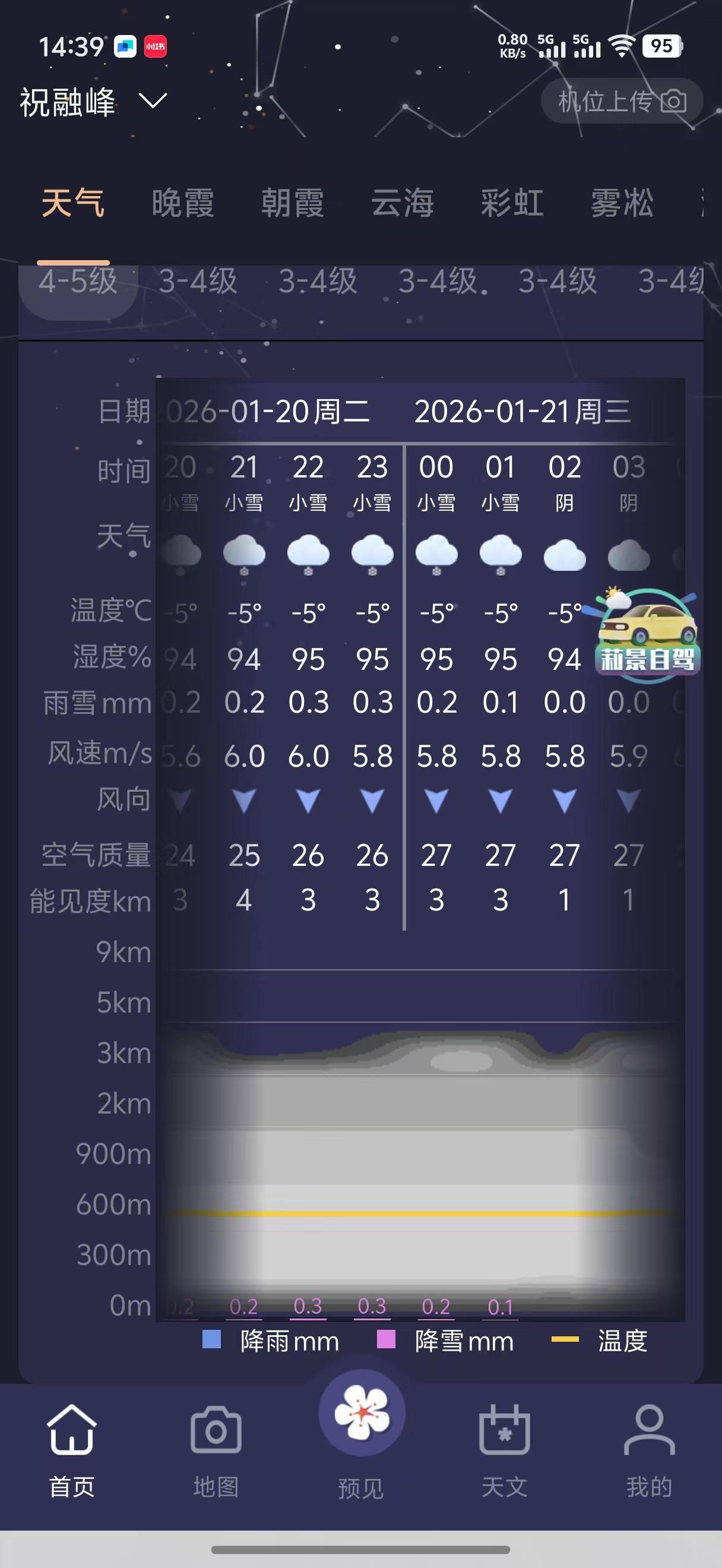Screen dimensions: 722x1568
Task: Select the 云海 tab
Action: coord(403,203)
